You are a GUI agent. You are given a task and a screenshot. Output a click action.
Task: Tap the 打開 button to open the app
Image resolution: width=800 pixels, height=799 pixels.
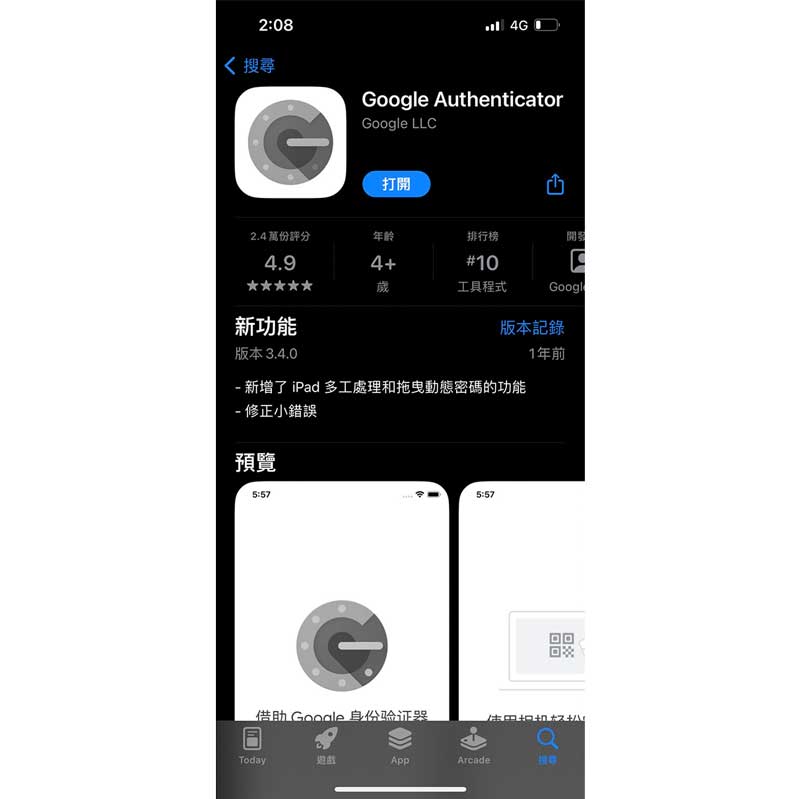(x=396, y=184)
